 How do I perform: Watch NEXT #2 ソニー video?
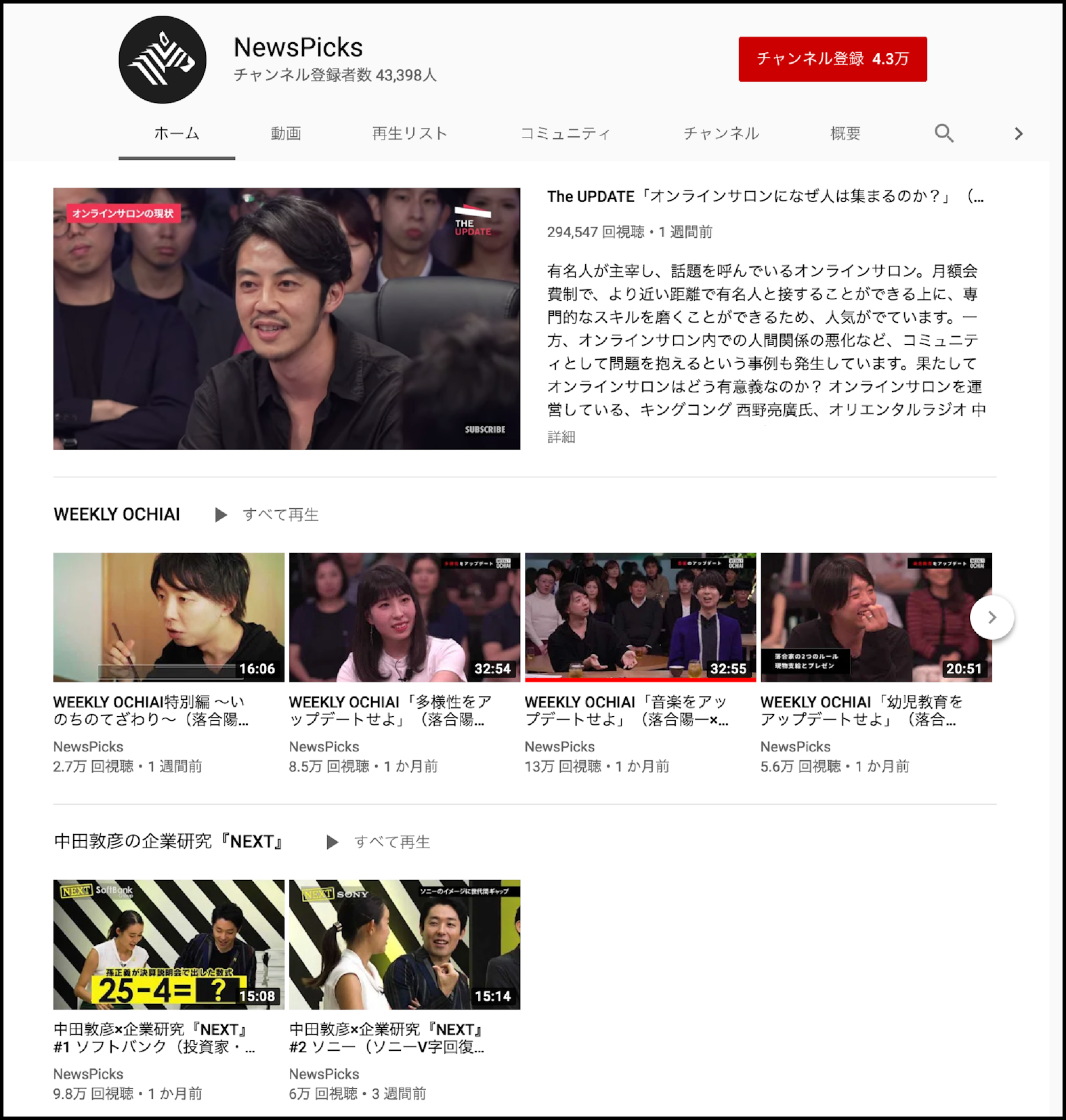coord(404,945)
